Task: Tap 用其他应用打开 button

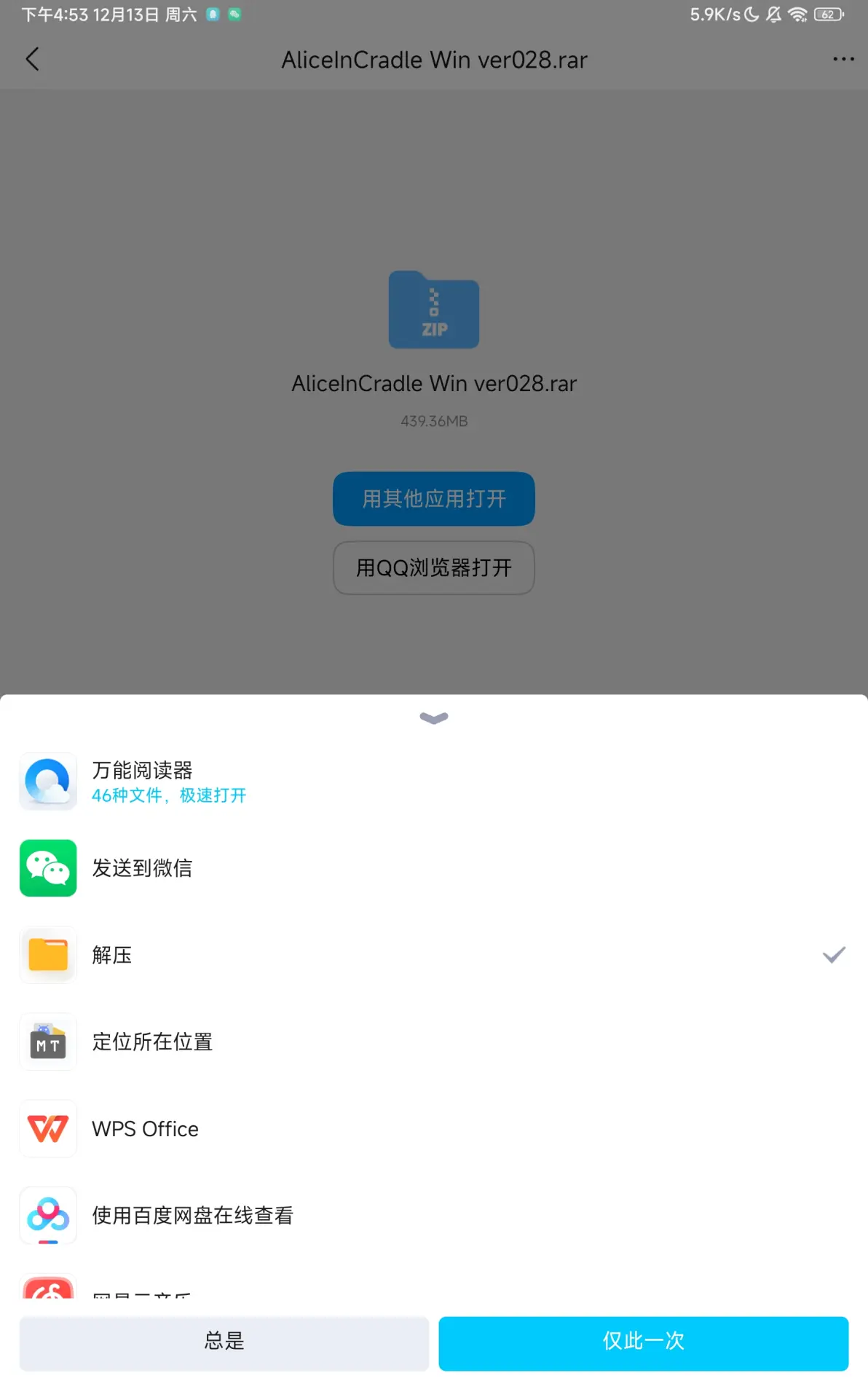Action: (x=434, y=499)
